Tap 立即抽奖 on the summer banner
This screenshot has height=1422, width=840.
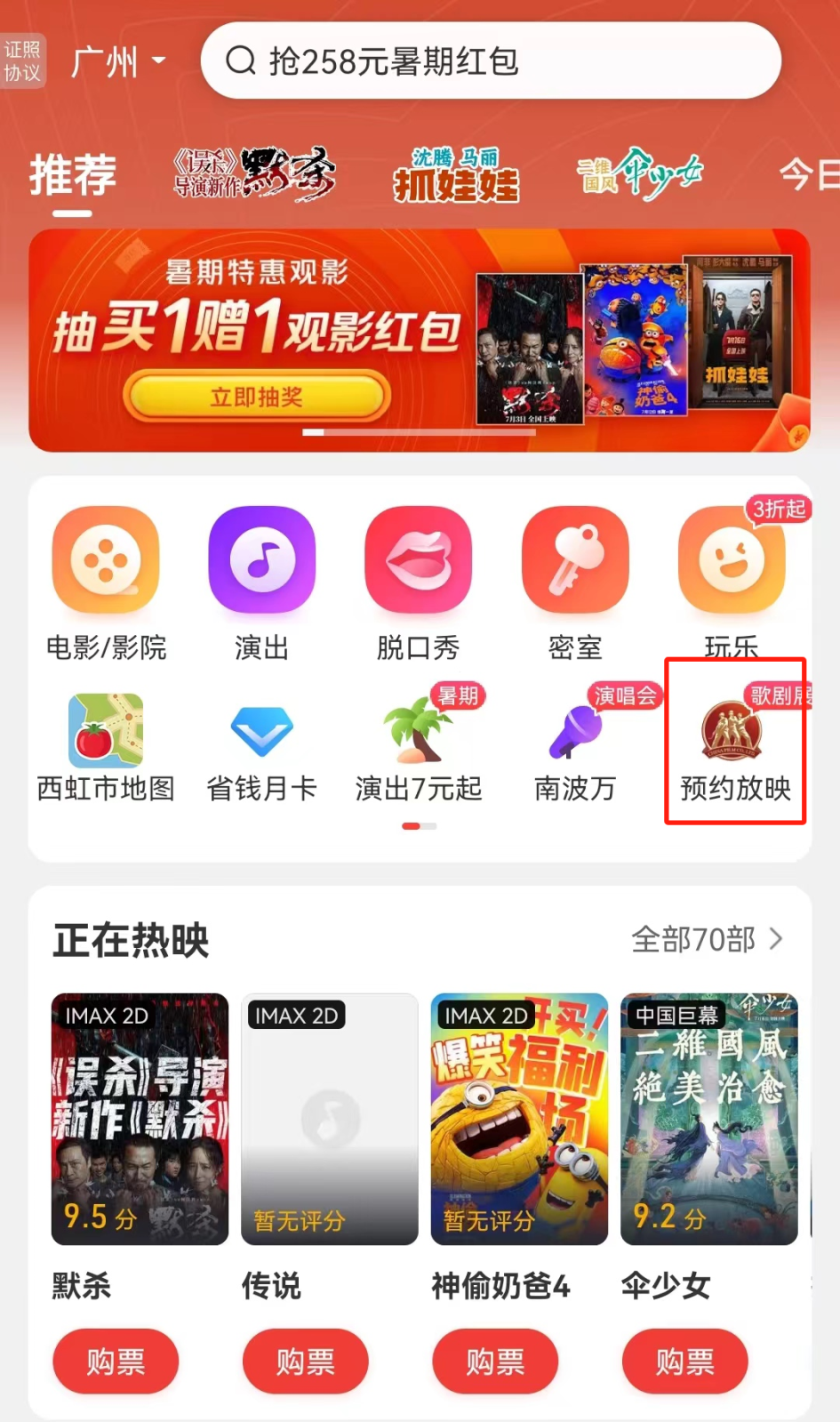(x=257, y=397)
